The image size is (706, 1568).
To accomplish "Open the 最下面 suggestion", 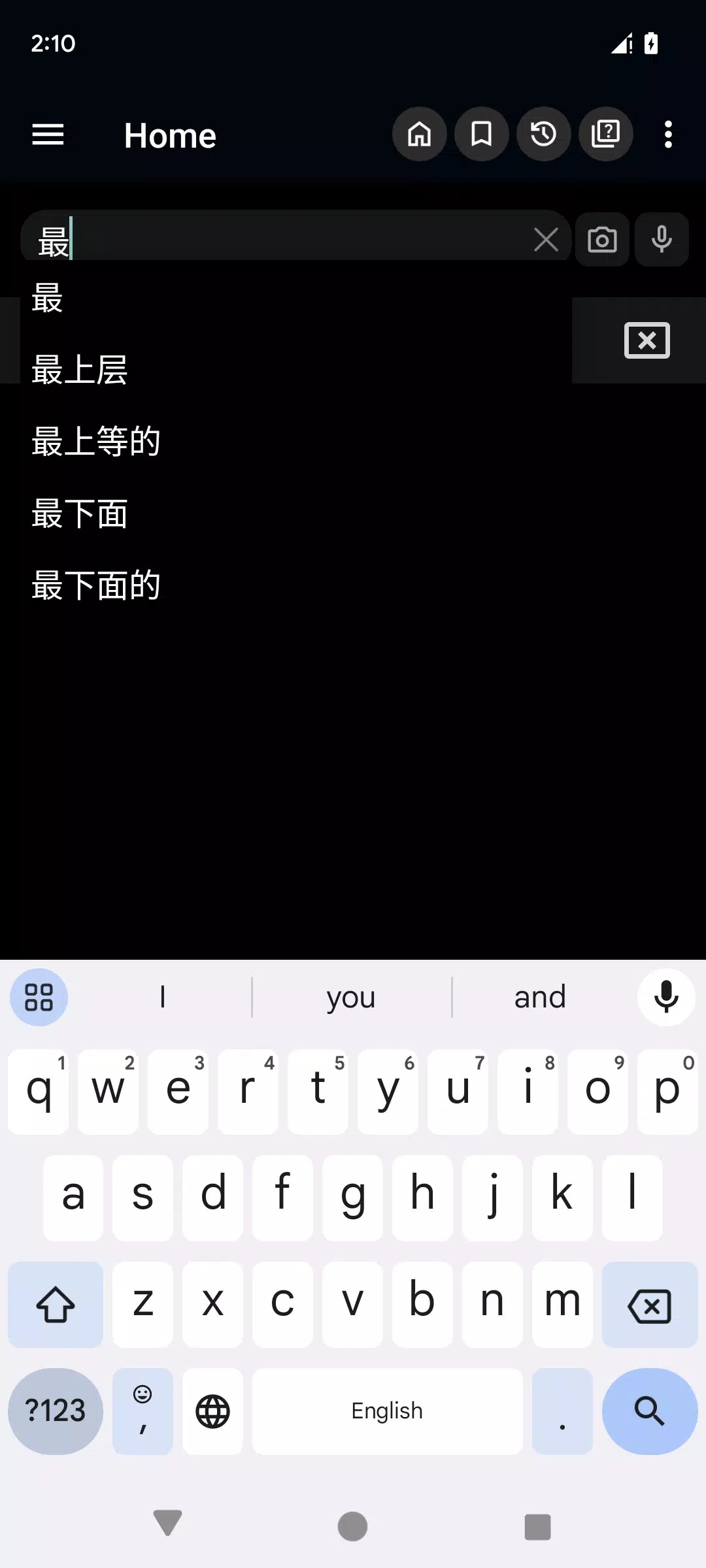I will click(80, 514).
